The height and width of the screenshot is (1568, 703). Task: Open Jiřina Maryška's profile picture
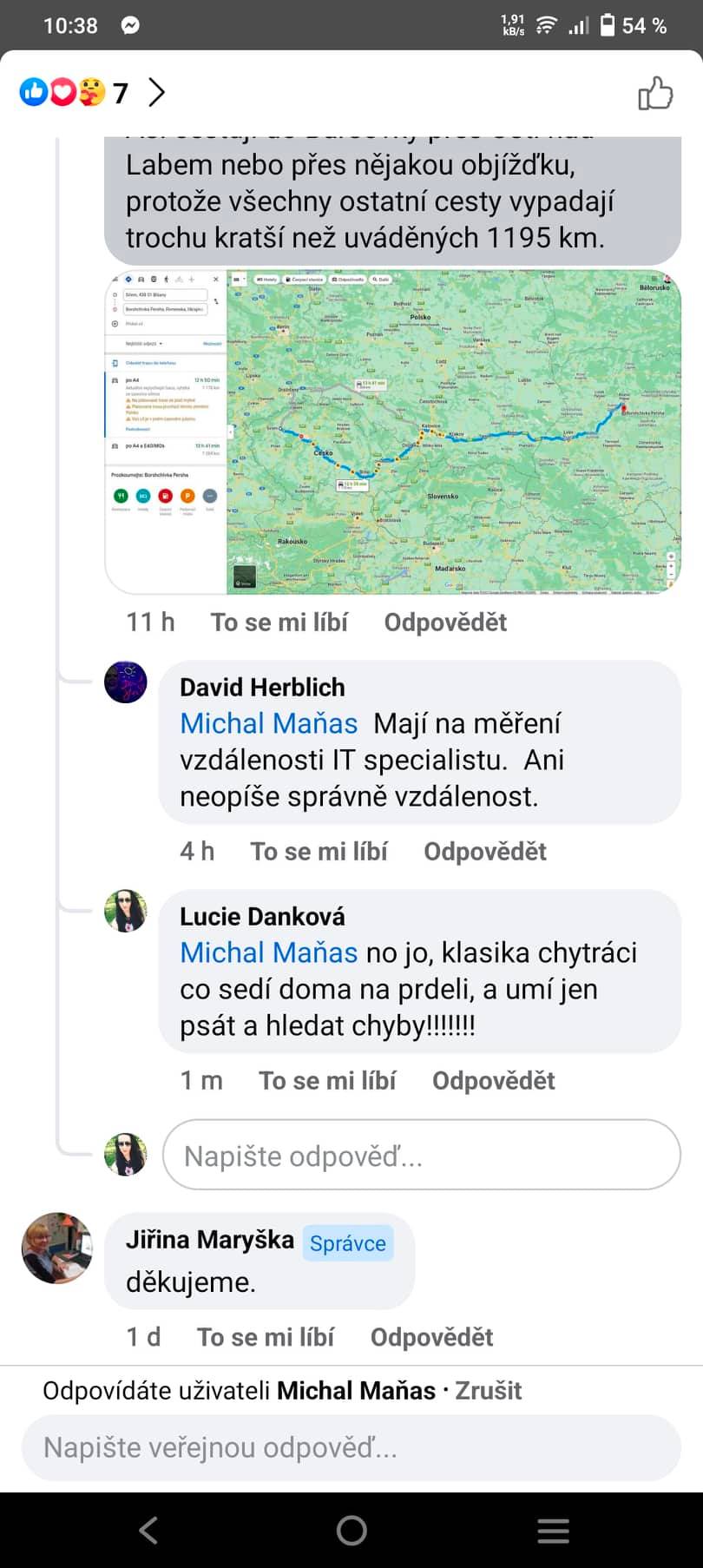point(57,1248)
